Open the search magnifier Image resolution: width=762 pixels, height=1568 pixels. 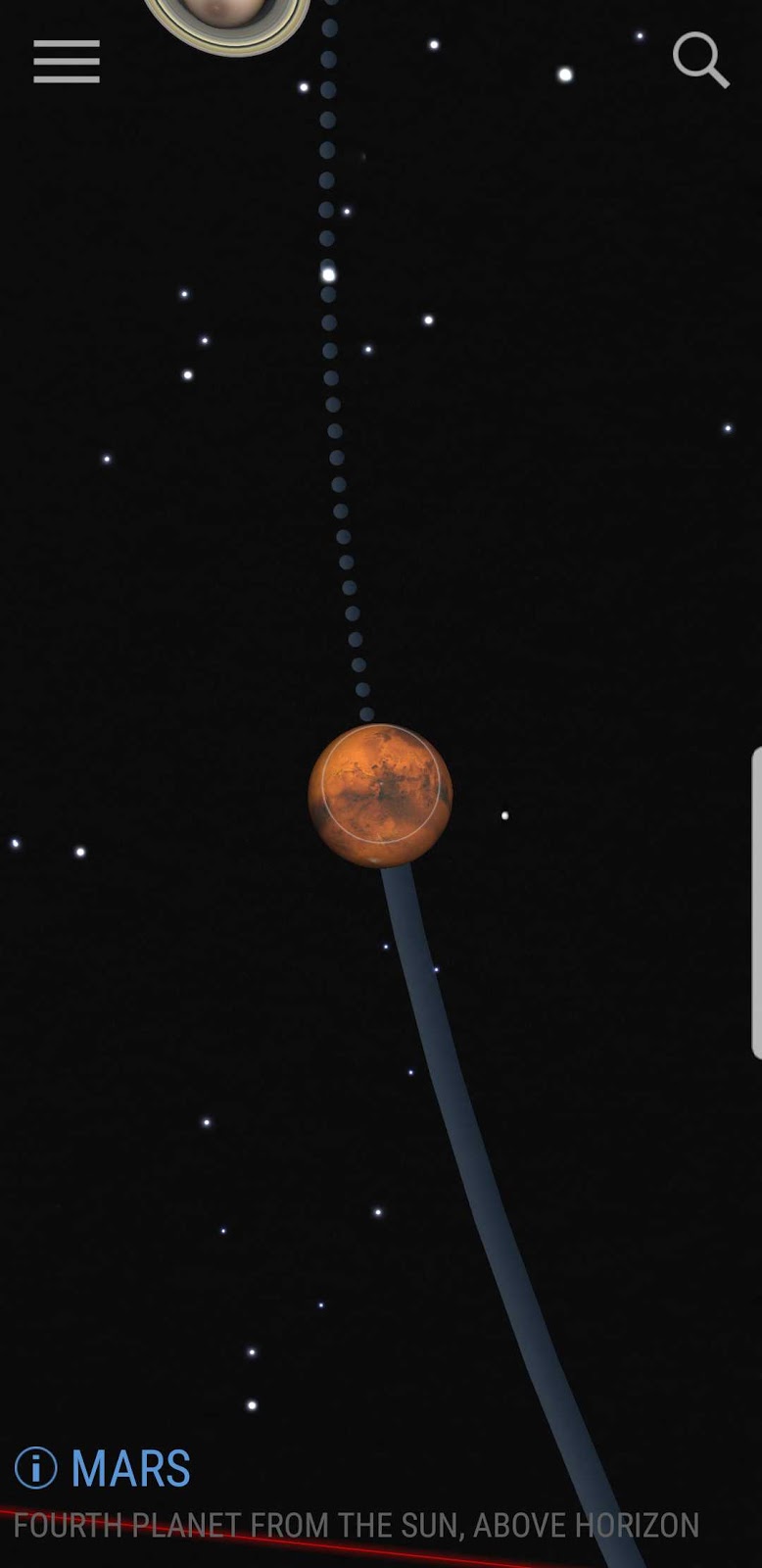(700, 60)
